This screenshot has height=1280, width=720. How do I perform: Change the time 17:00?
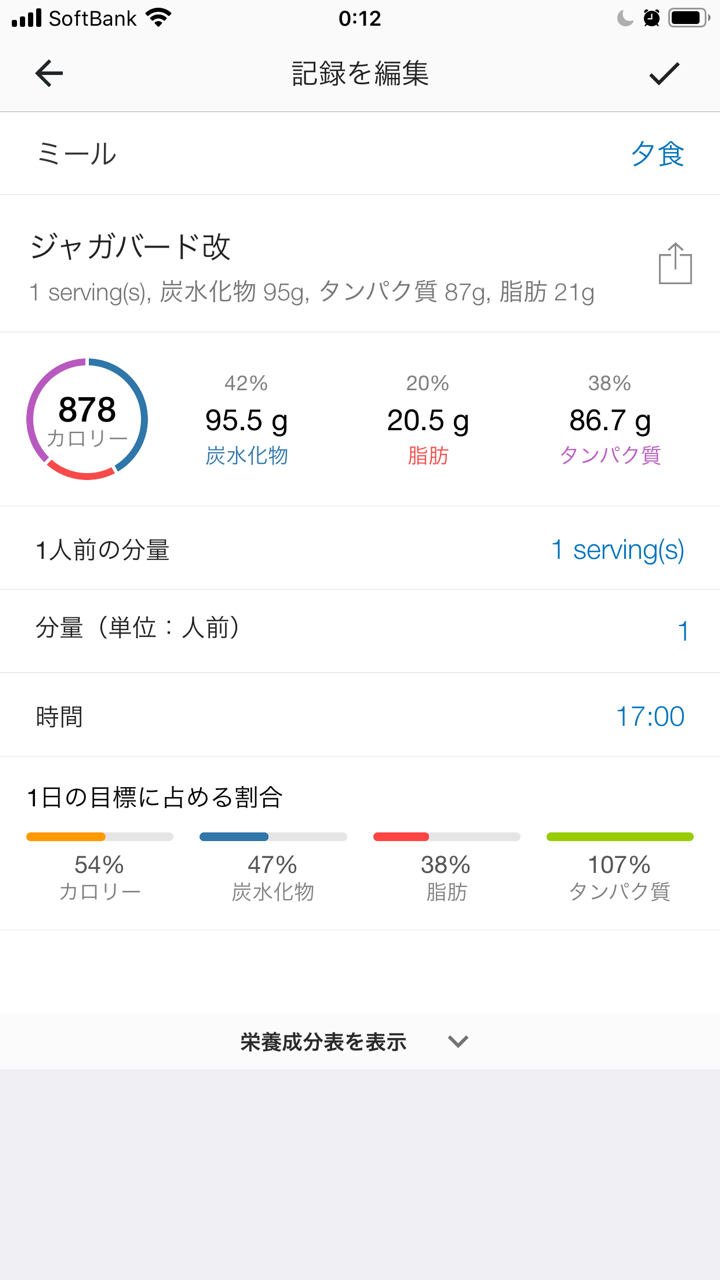(x=360, y=715)
